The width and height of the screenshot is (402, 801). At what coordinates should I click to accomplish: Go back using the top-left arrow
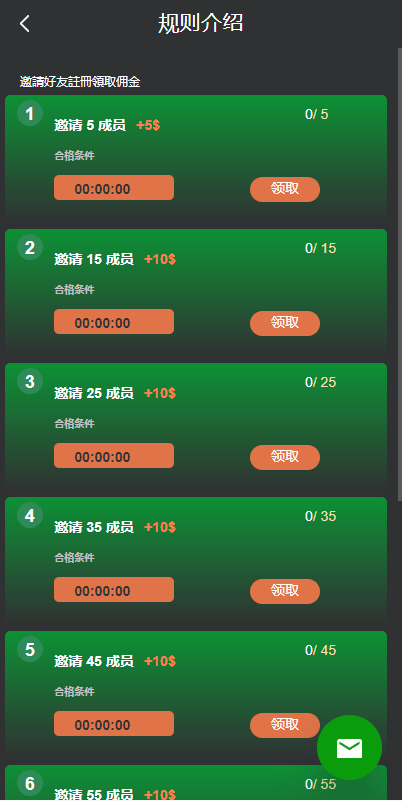click(25, 23)
